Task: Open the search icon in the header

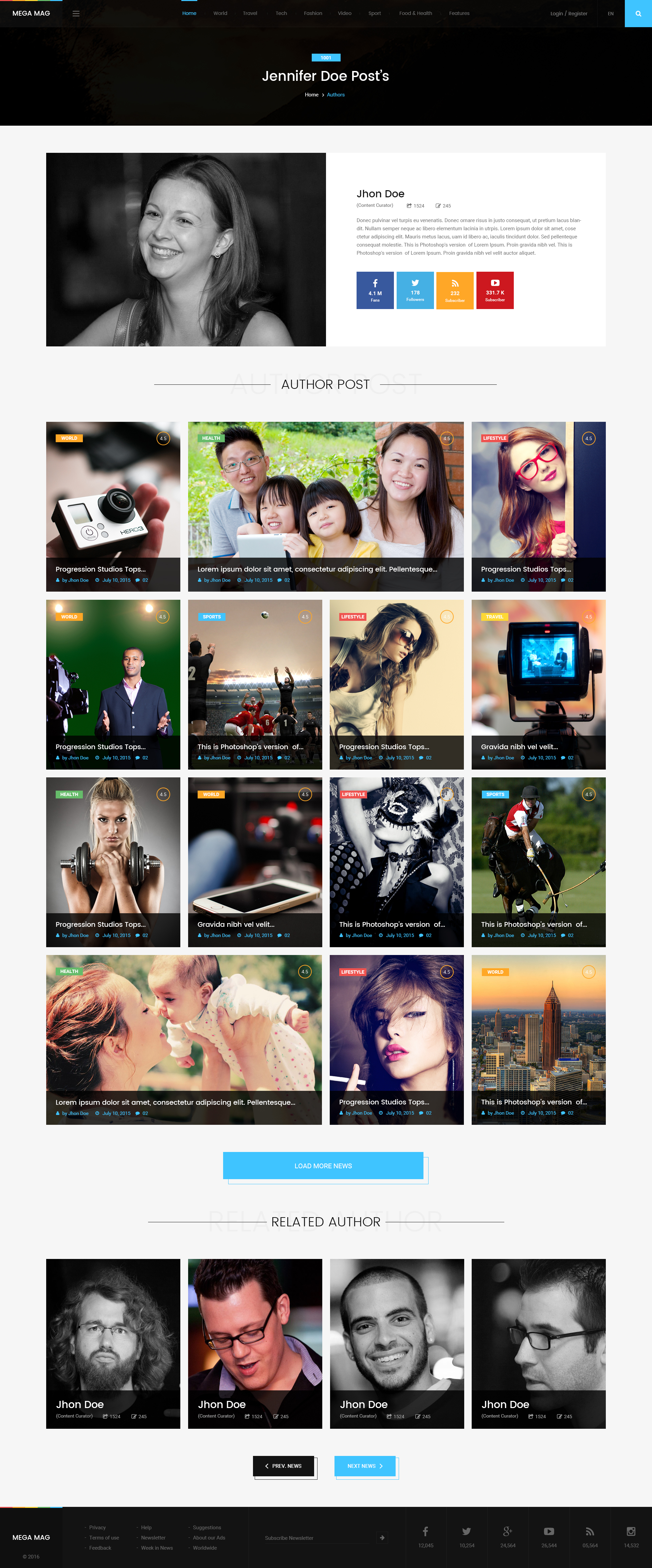Action: coord(638,13)
